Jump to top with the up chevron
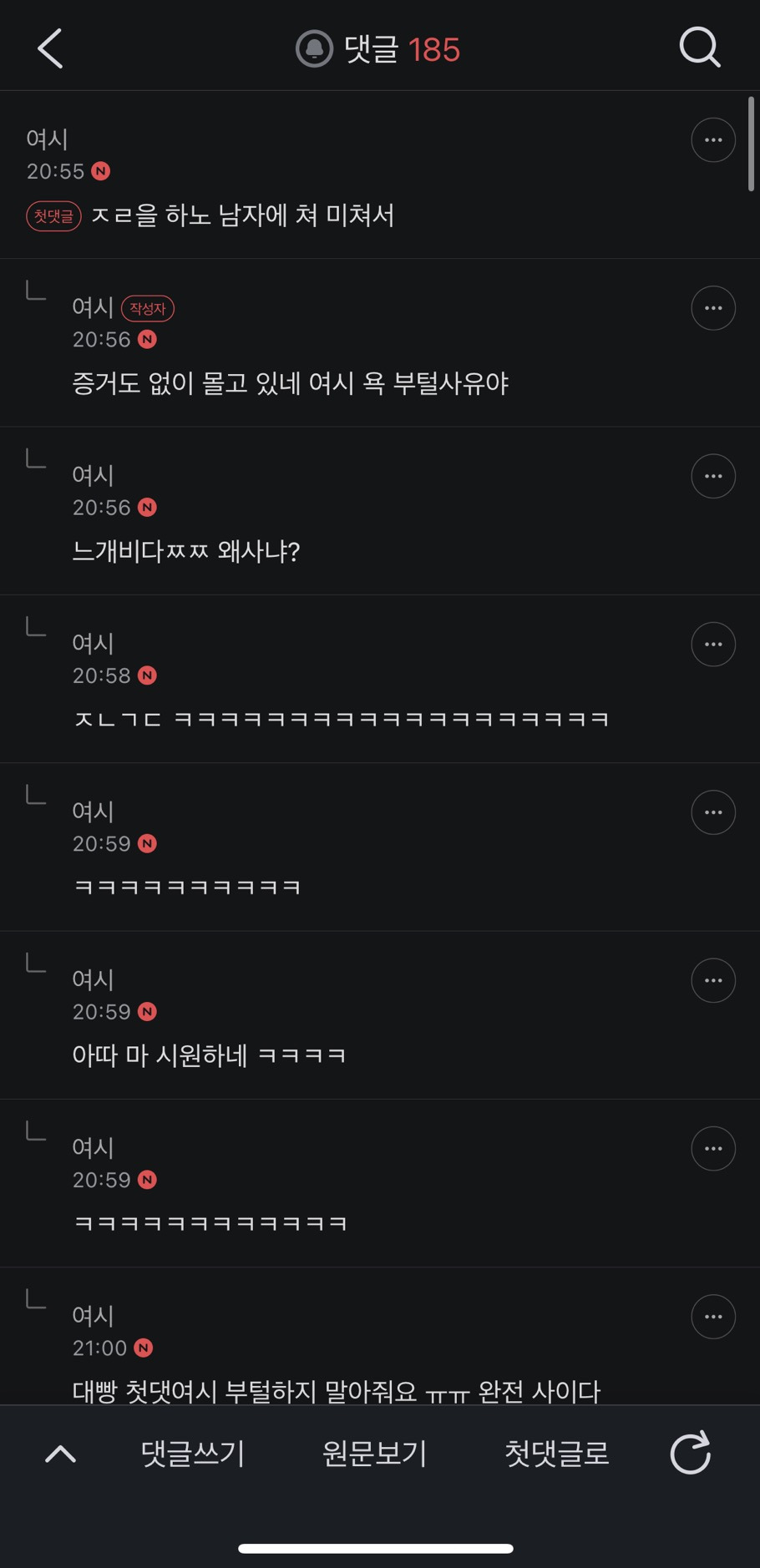 [60, 1454]
